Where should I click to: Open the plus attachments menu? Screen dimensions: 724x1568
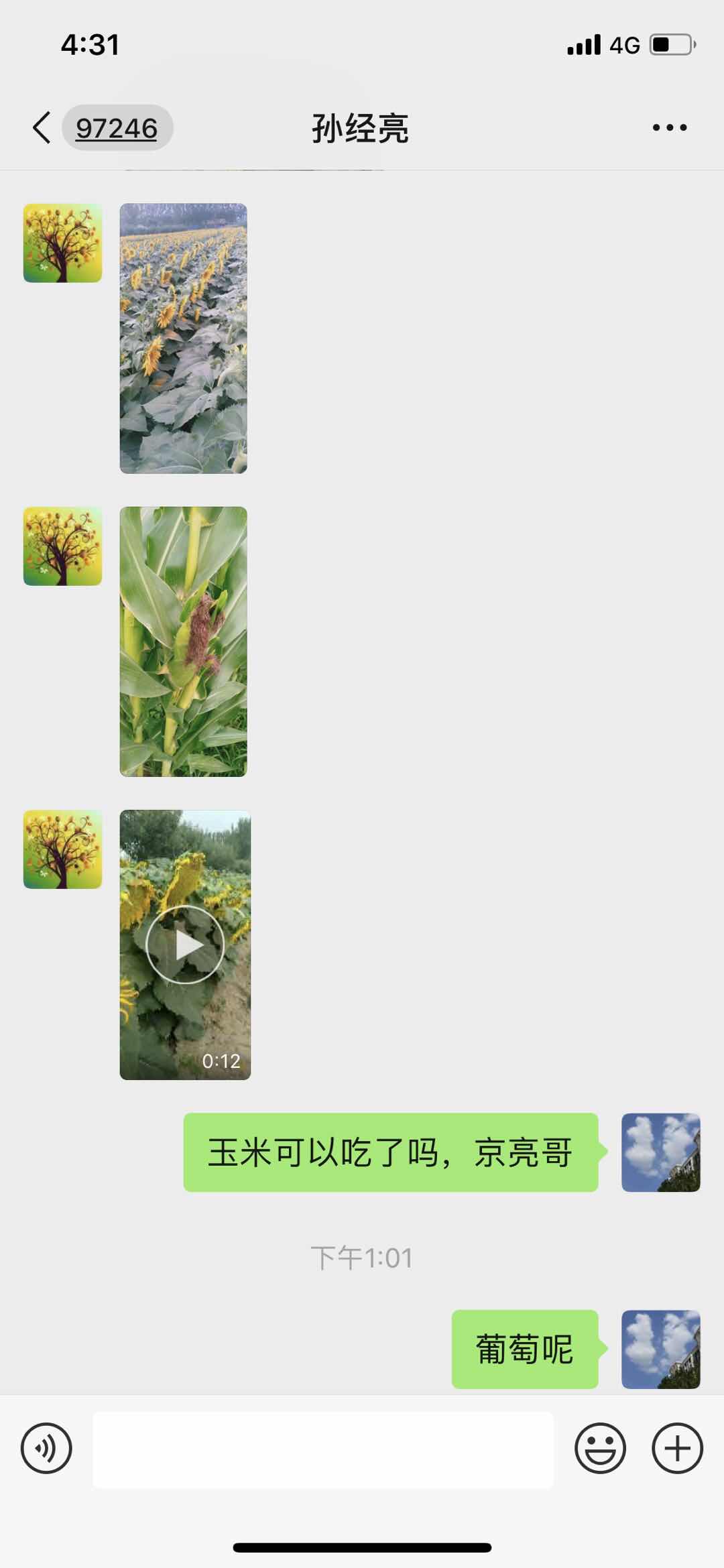(x=677, y=1448)
